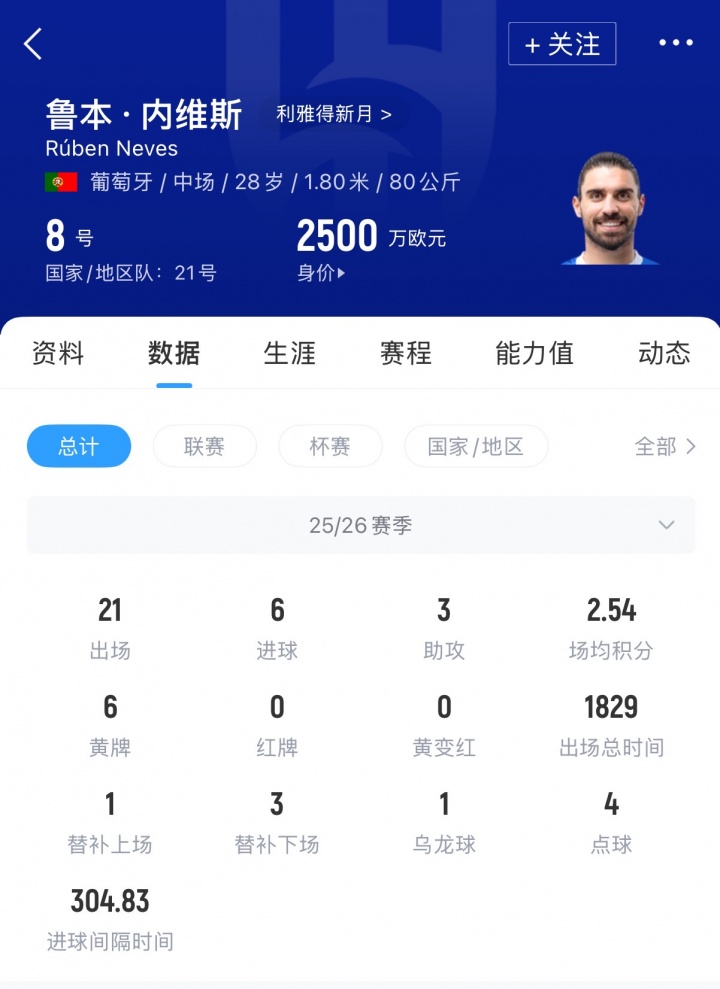Screen dimensions: 720x989
Task: Select the 杯赛 filter chip
Action: 330,446
